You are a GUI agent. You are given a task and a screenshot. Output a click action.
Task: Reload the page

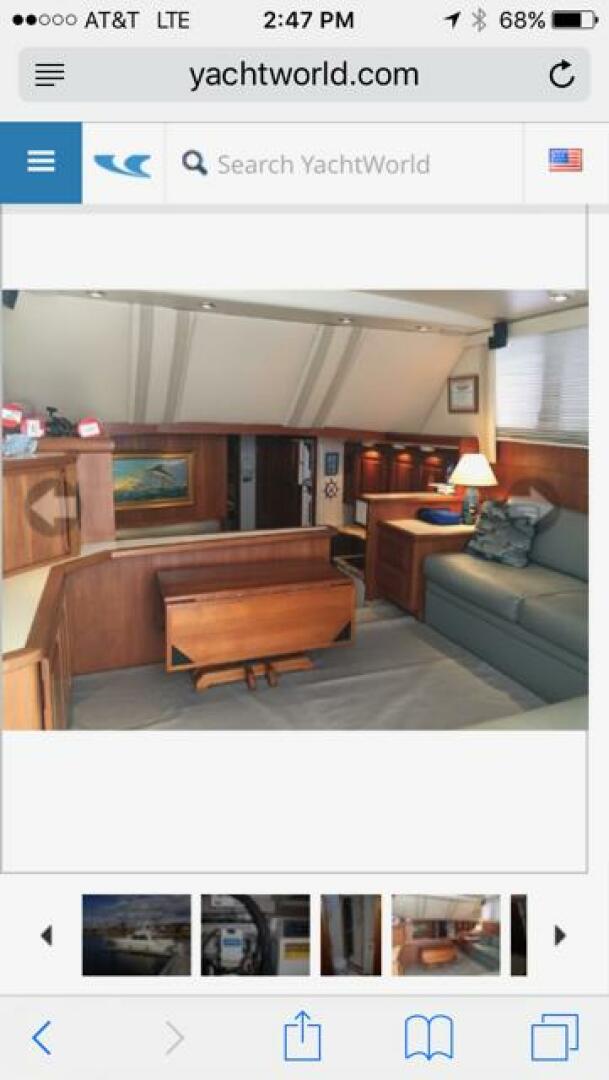(x=562, y=75)
